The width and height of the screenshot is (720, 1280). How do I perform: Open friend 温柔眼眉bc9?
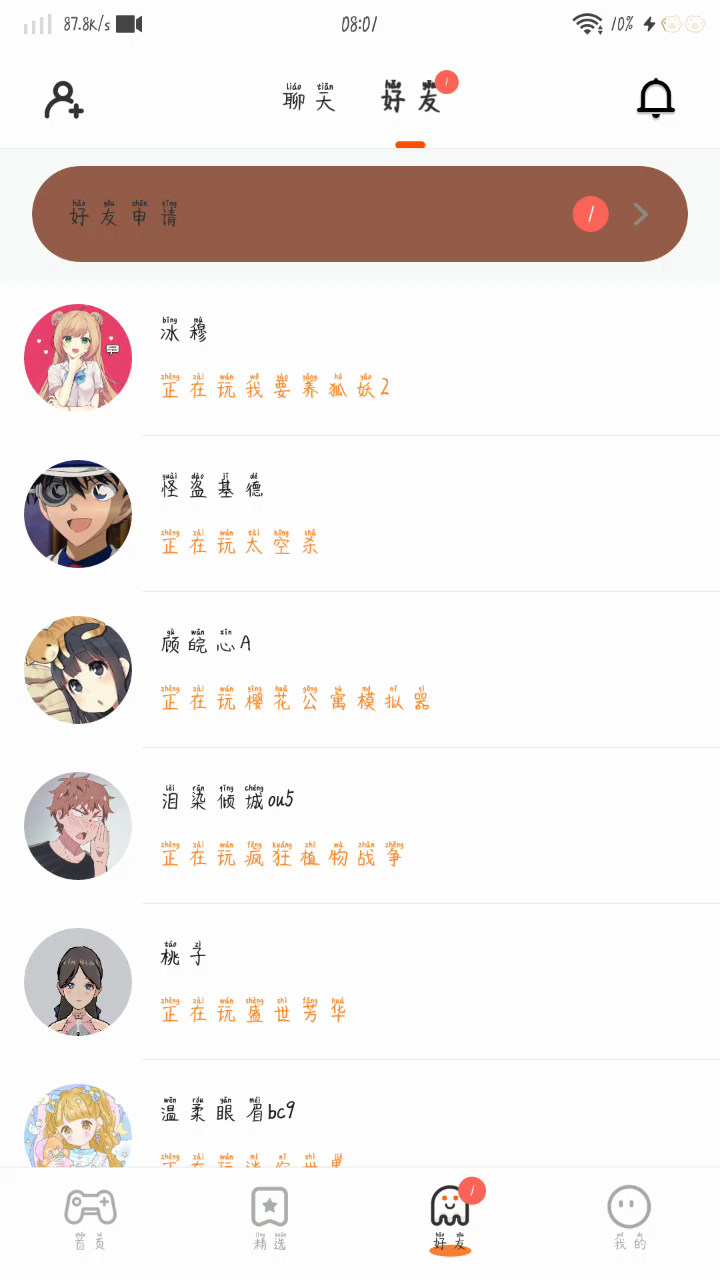360,1125
